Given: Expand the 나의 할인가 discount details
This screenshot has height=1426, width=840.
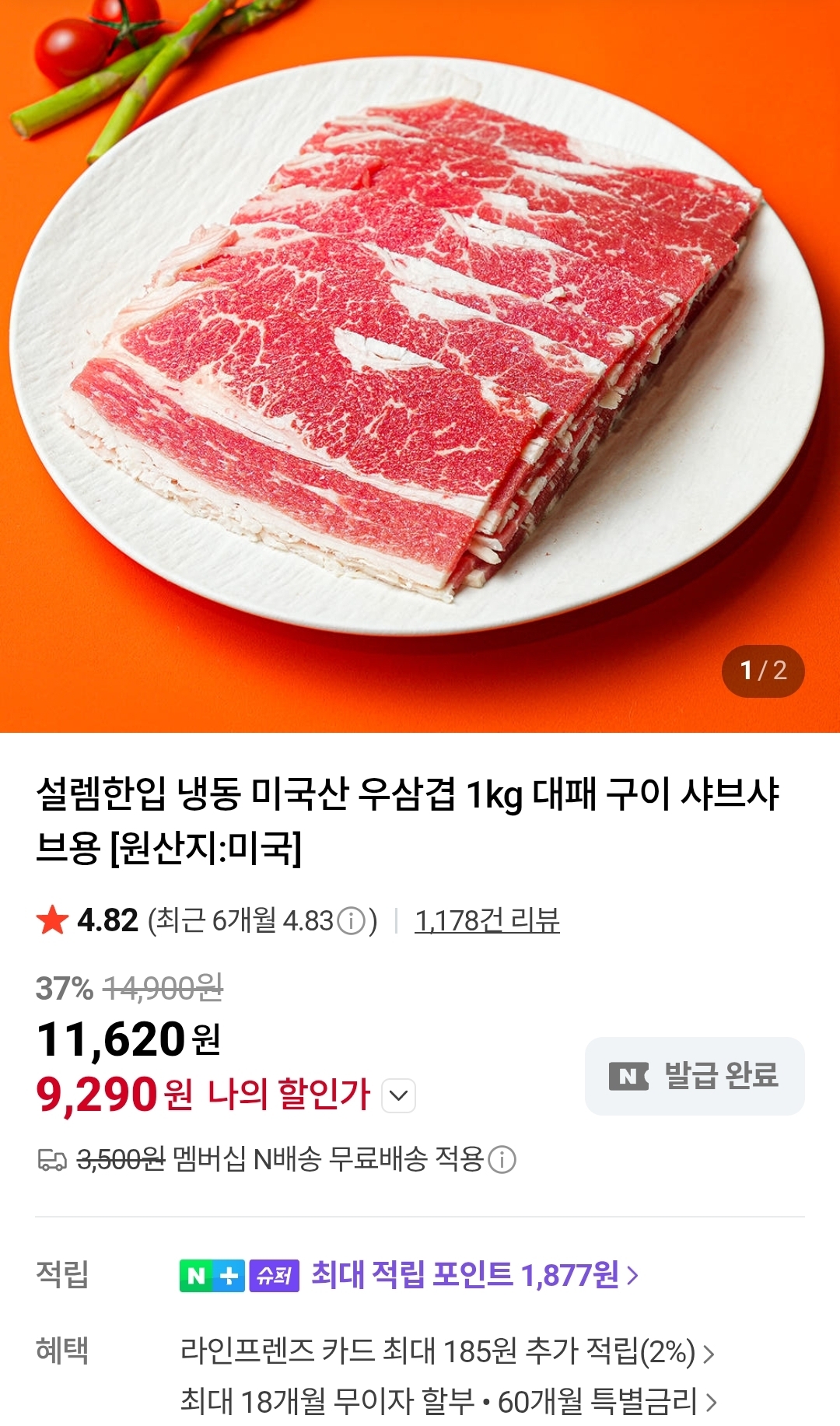Looking at the screenshot, I should point(399,1095).
